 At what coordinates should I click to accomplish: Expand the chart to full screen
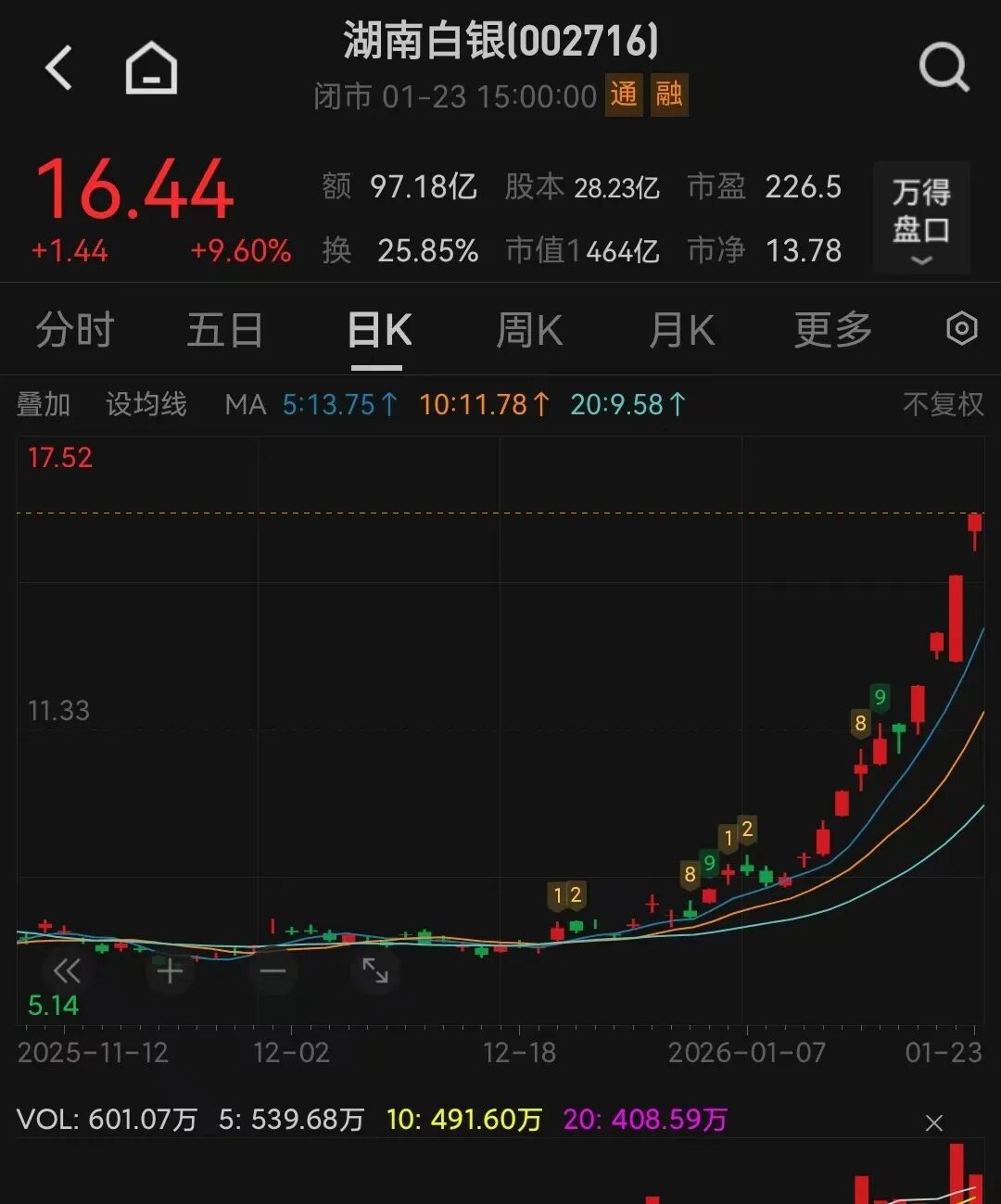[x=375, y=971]
